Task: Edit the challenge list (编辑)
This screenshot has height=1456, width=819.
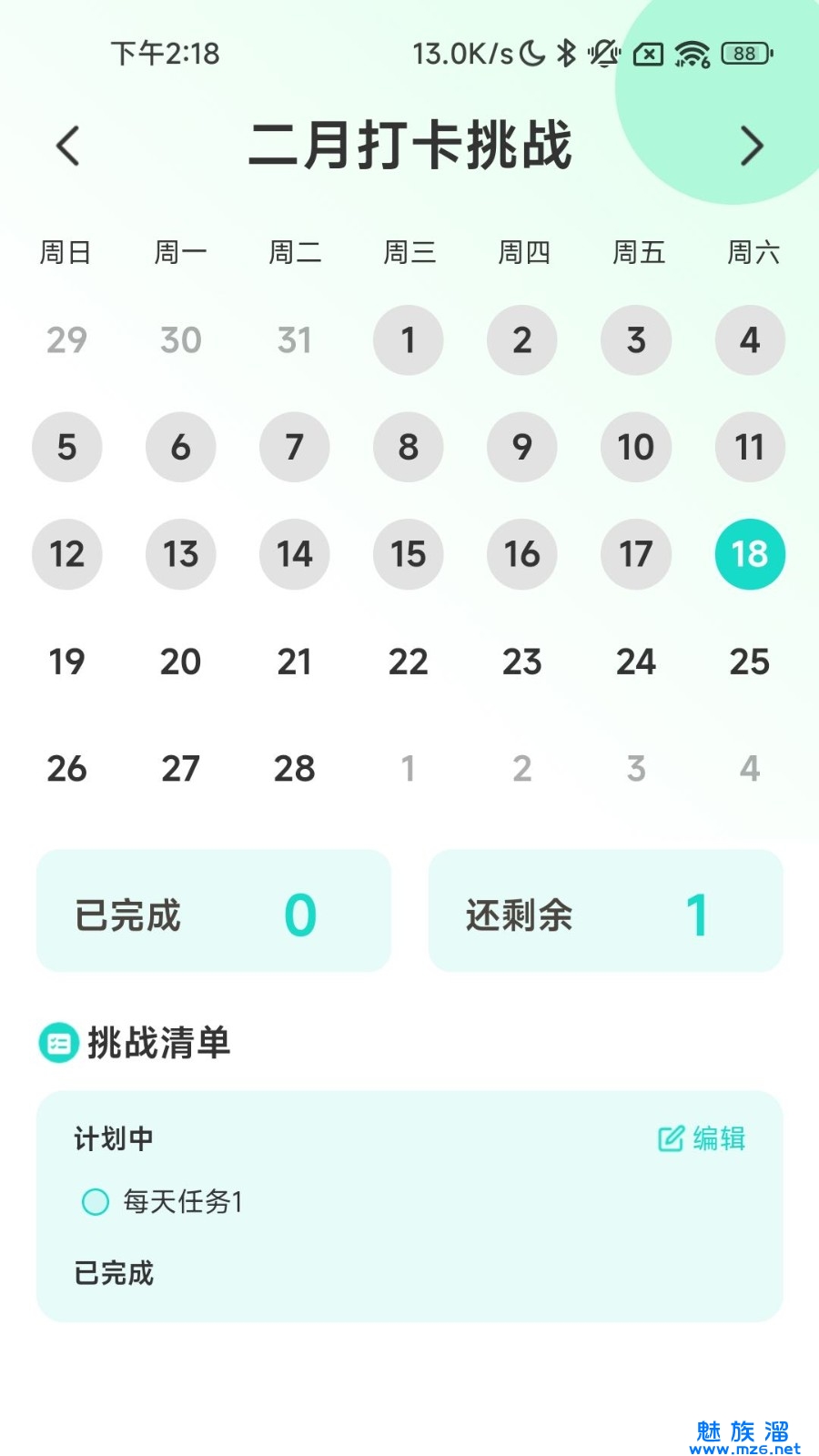Action: (x=702, y=1138)
